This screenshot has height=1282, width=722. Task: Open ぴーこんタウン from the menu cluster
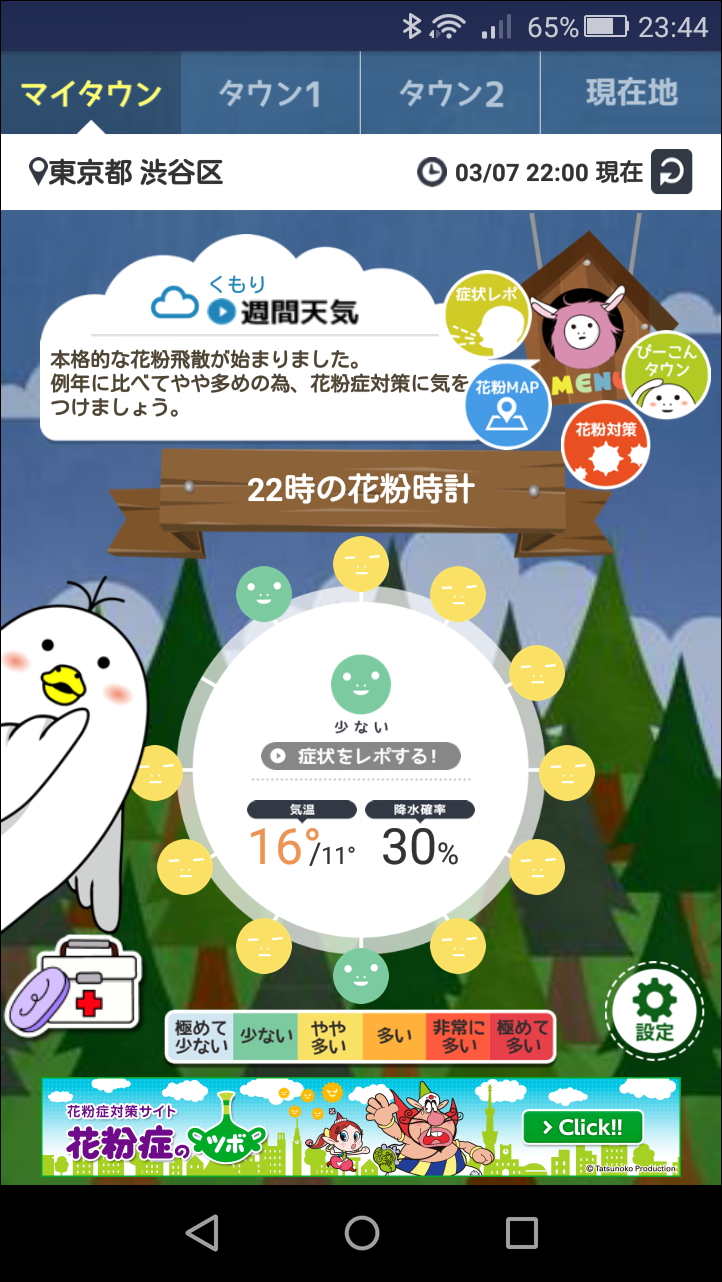coord(665,372)
